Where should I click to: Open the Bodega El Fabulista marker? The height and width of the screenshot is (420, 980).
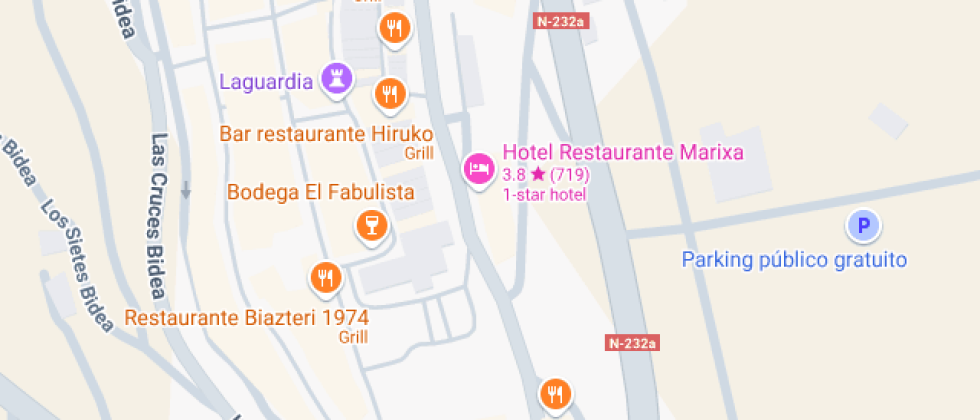point(372,225)
